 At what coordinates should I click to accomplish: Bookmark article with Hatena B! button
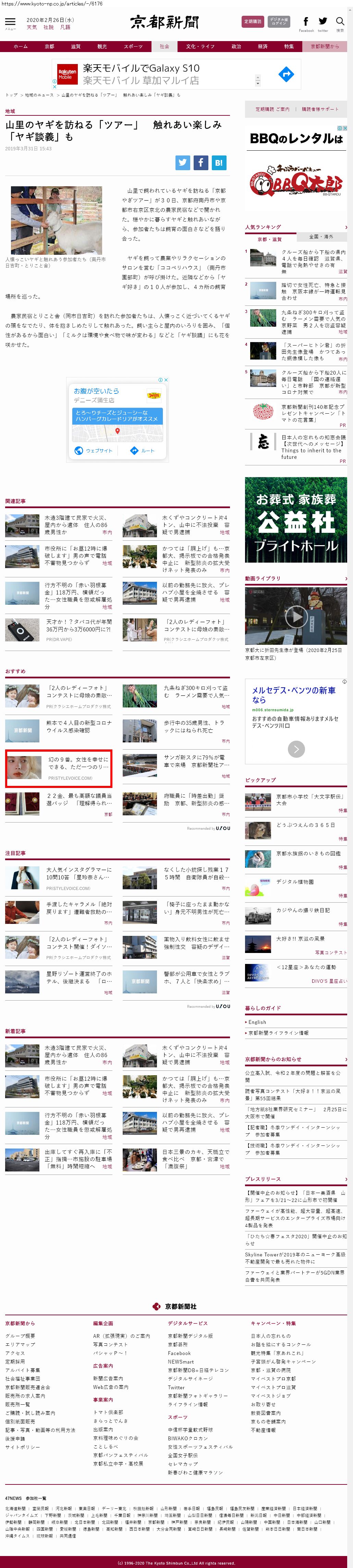(x=219, y=163)
